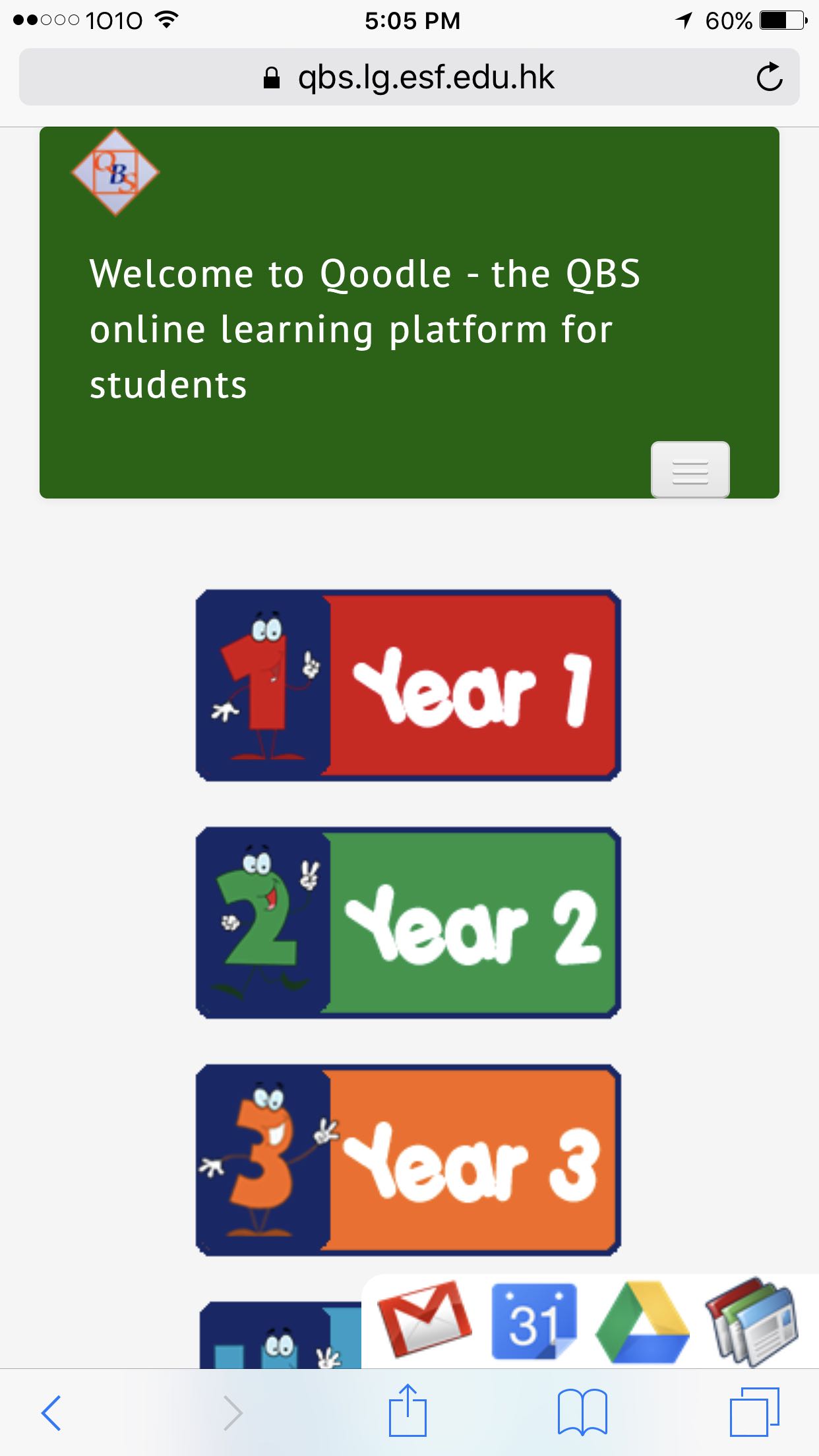The width and height of the screenshot is (819, 1456).
Task: Open Gmail shortcut icon
Action: click(x=425, y=1319)
